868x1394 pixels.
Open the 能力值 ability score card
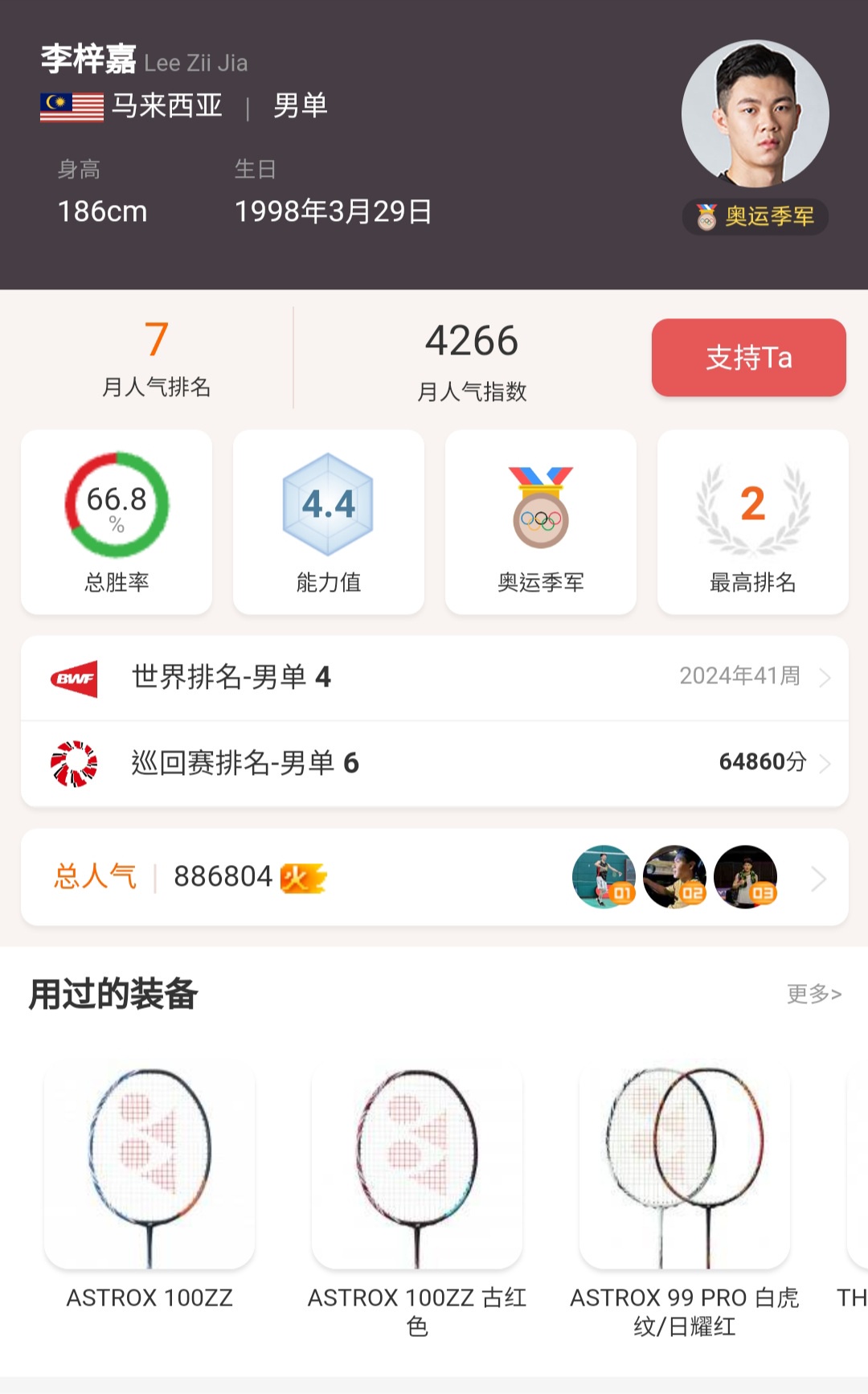(x=329, y=522)
